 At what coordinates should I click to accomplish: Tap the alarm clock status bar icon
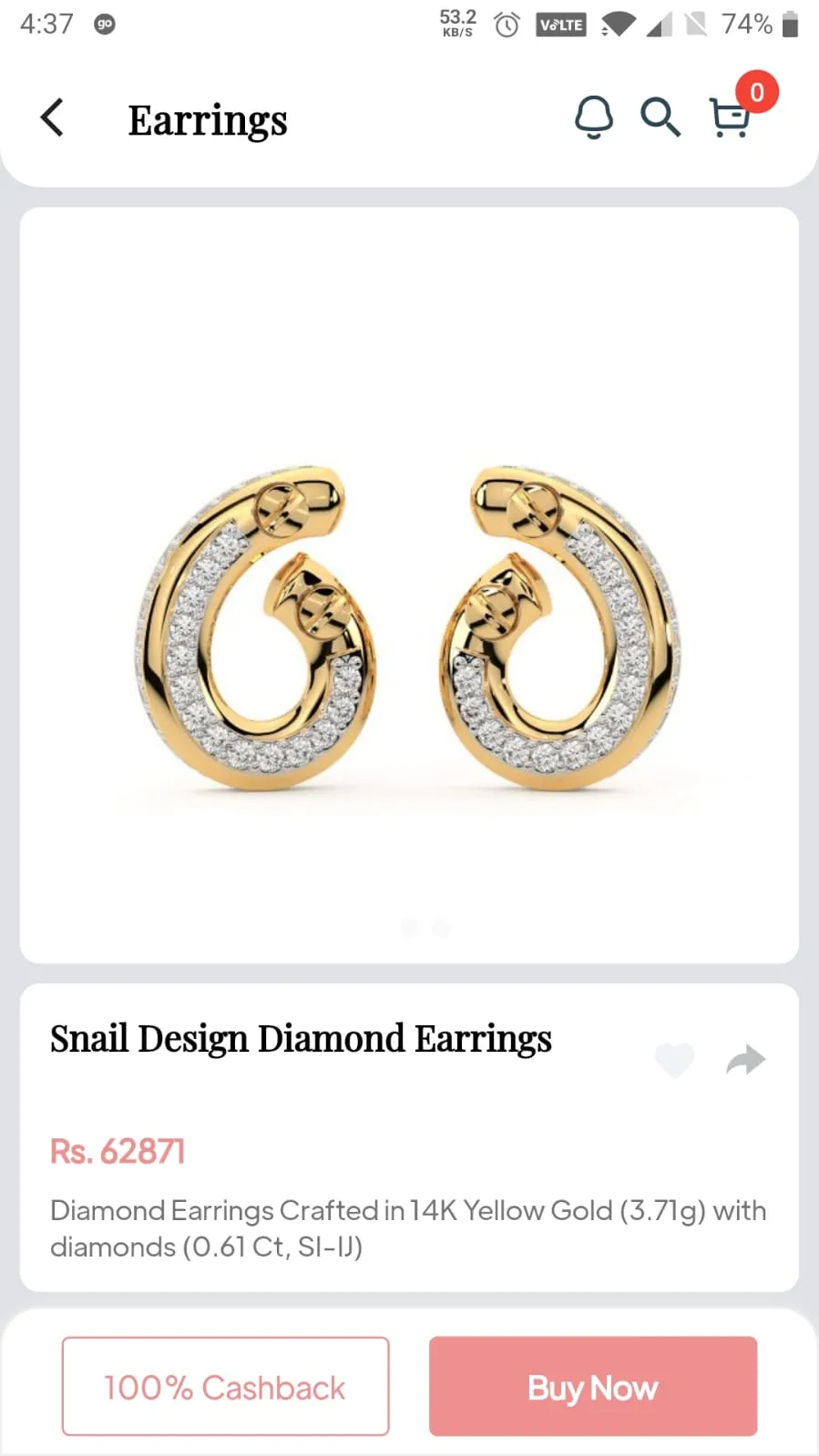(507, 24)
